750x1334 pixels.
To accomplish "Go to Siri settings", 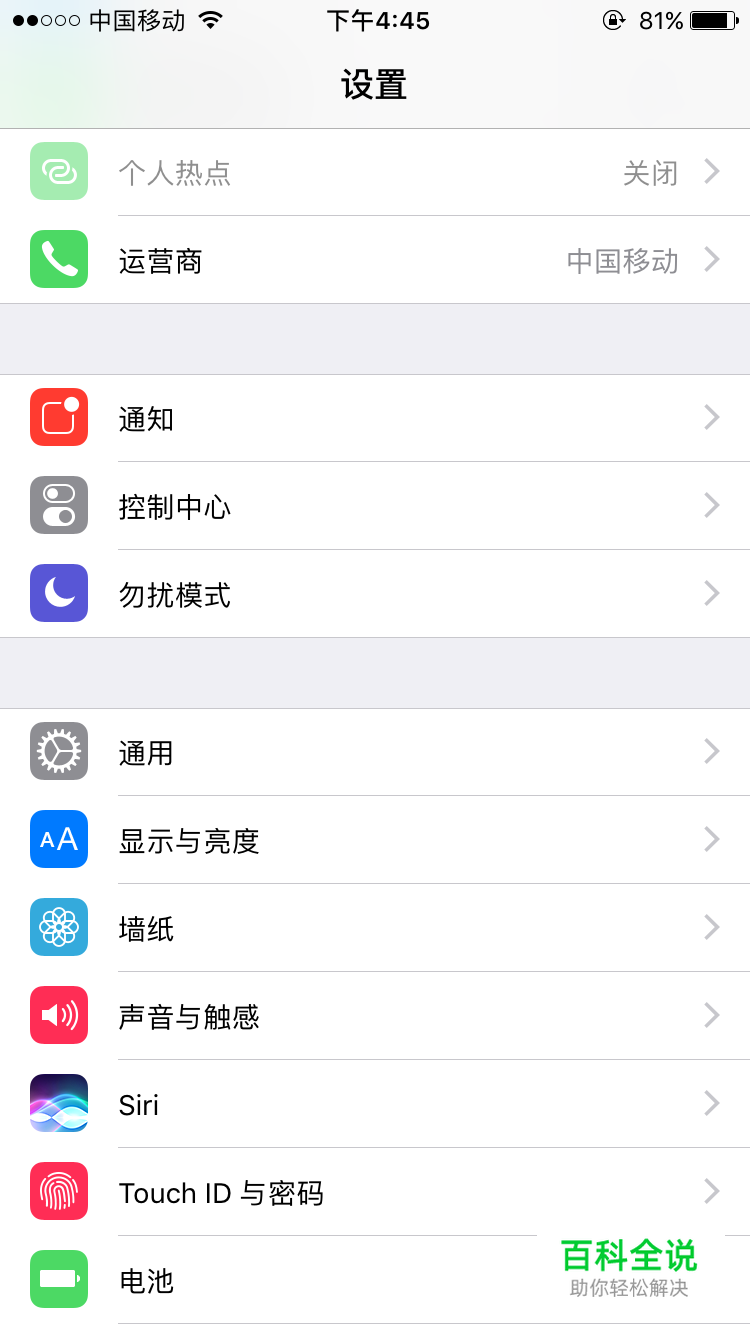I will 375,1104.
